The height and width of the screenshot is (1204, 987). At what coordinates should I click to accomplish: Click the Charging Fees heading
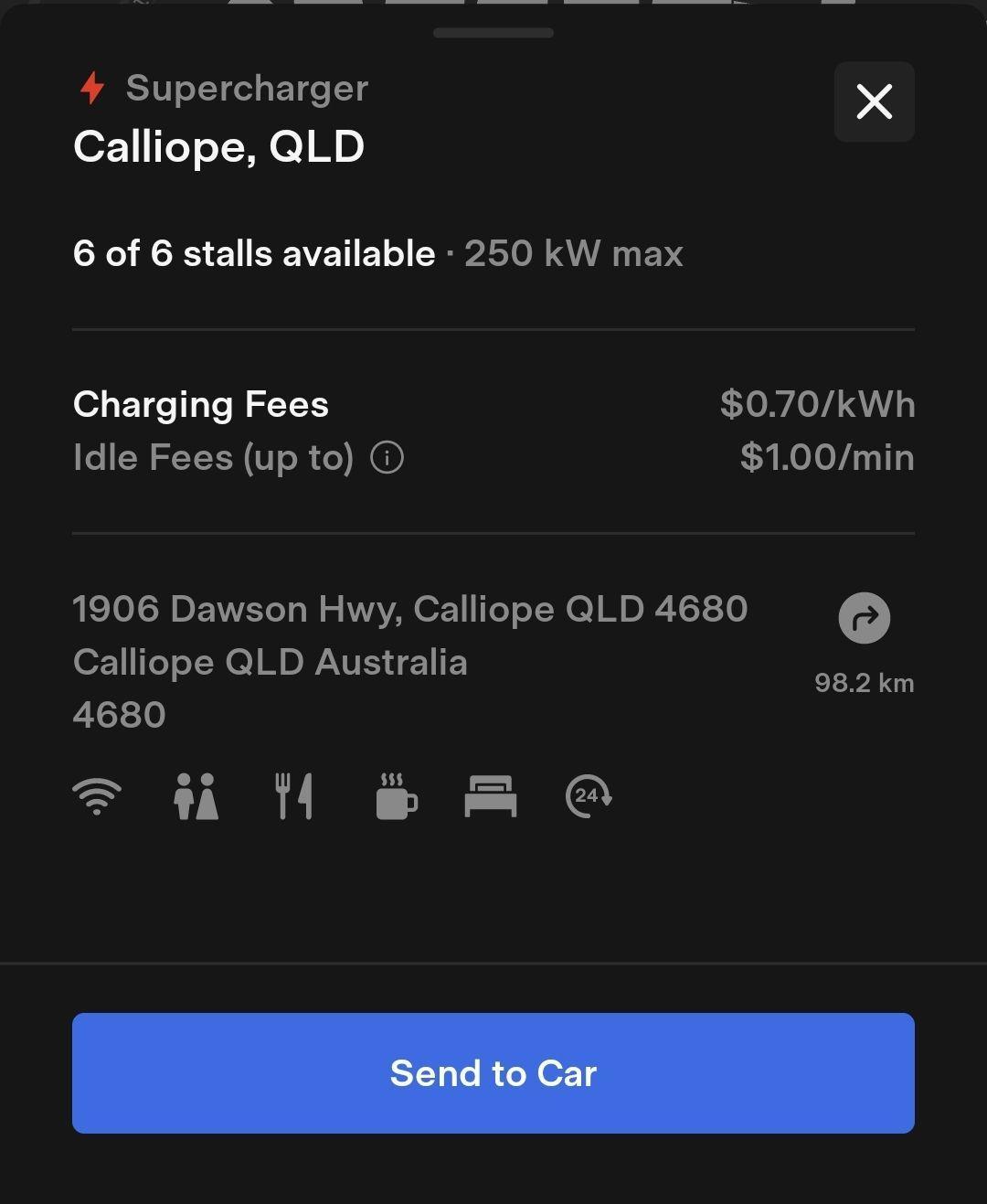(200, 403)
